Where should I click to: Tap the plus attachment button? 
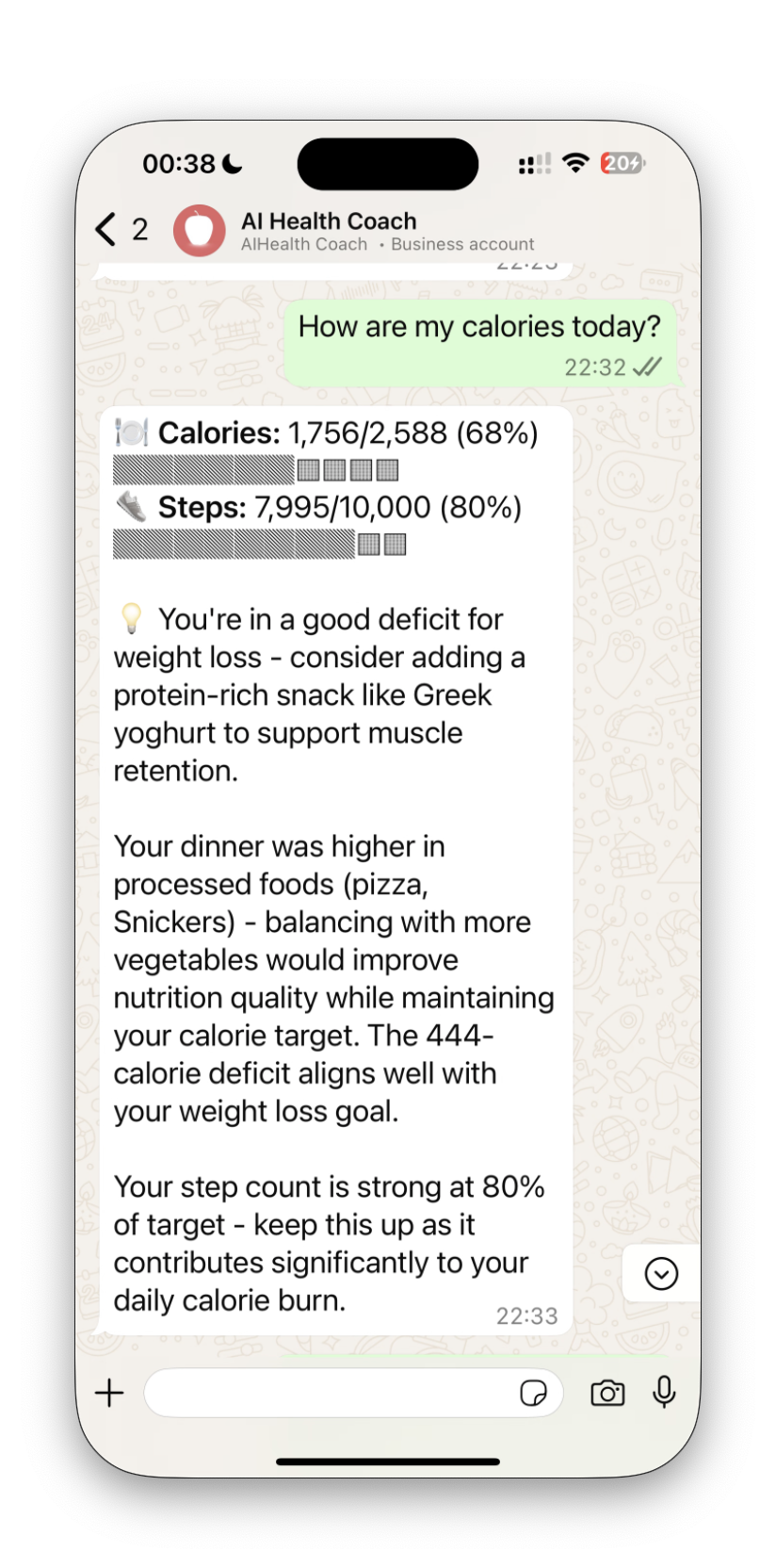click(x=109, y=1393)
